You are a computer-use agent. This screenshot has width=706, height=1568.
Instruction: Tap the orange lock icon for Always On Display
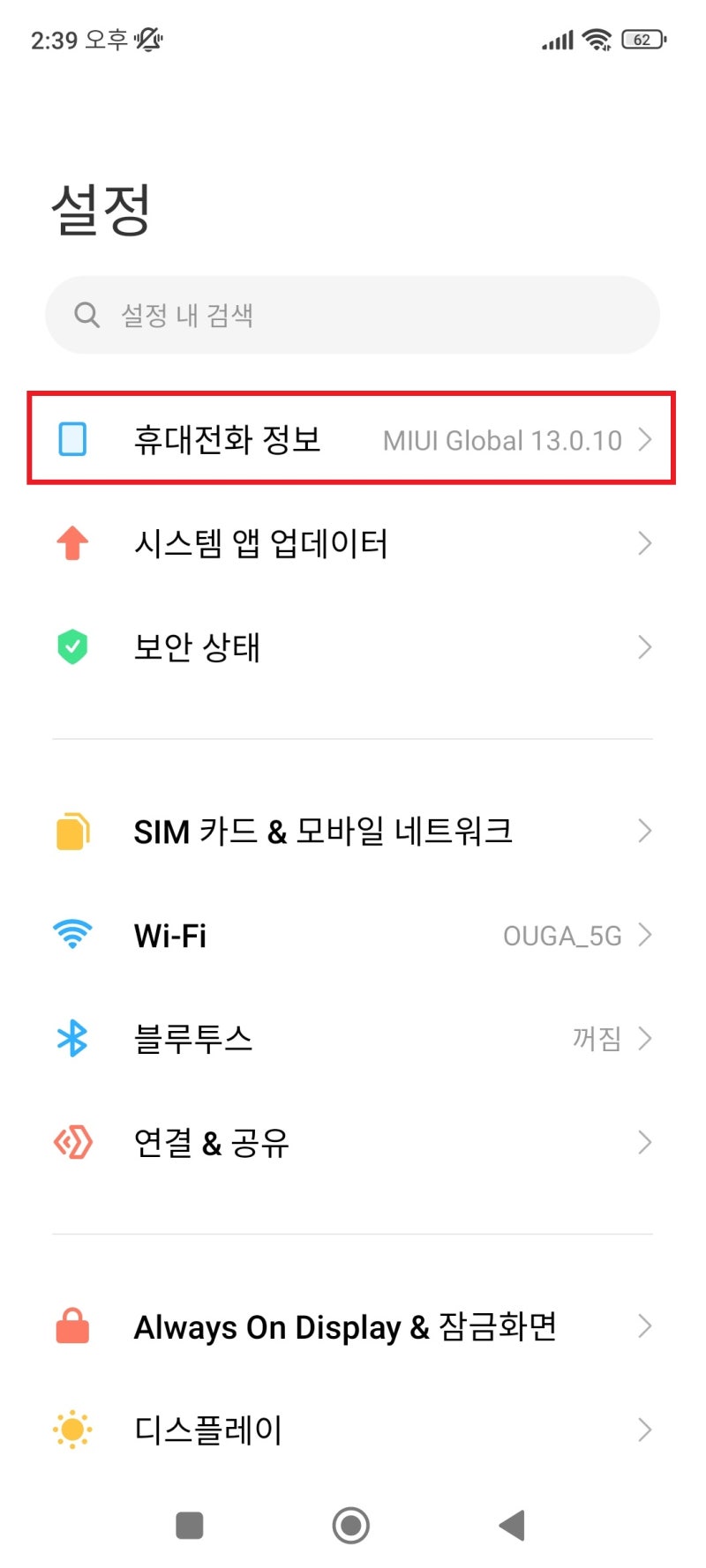tap(73, 1326)
